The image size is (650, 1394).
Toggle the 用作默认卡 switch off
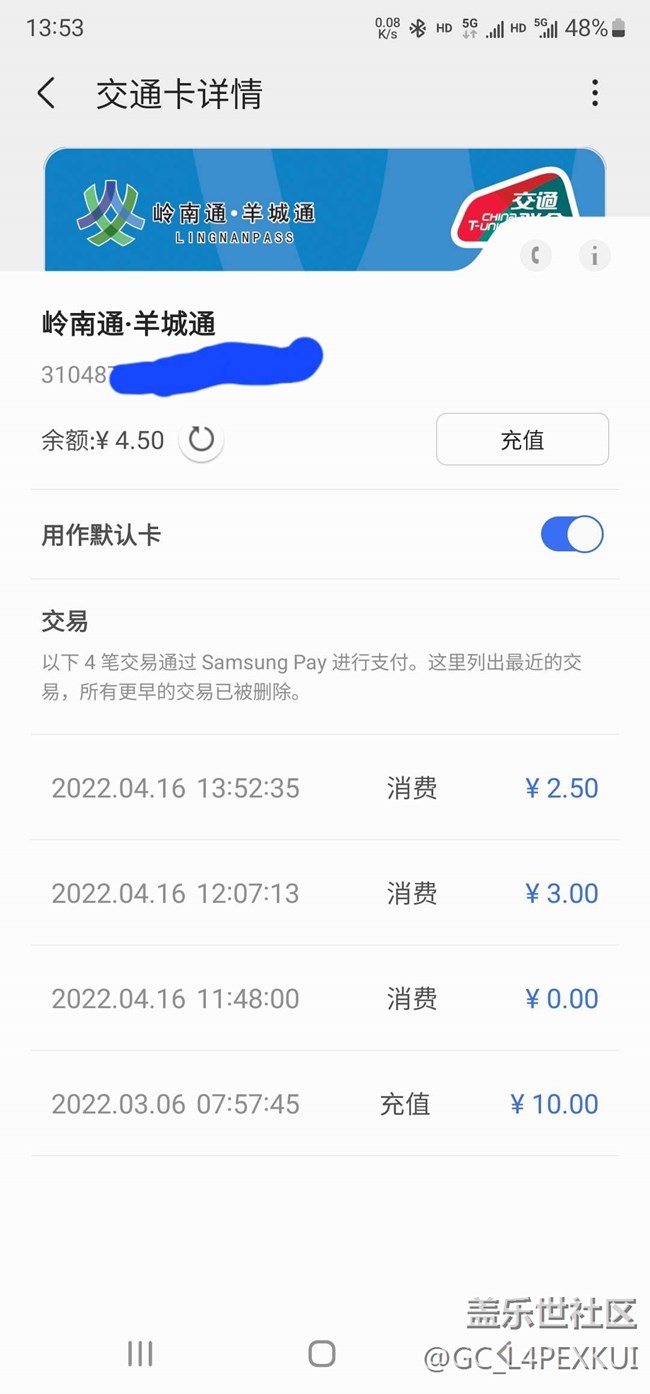click(x=572, y=535)
